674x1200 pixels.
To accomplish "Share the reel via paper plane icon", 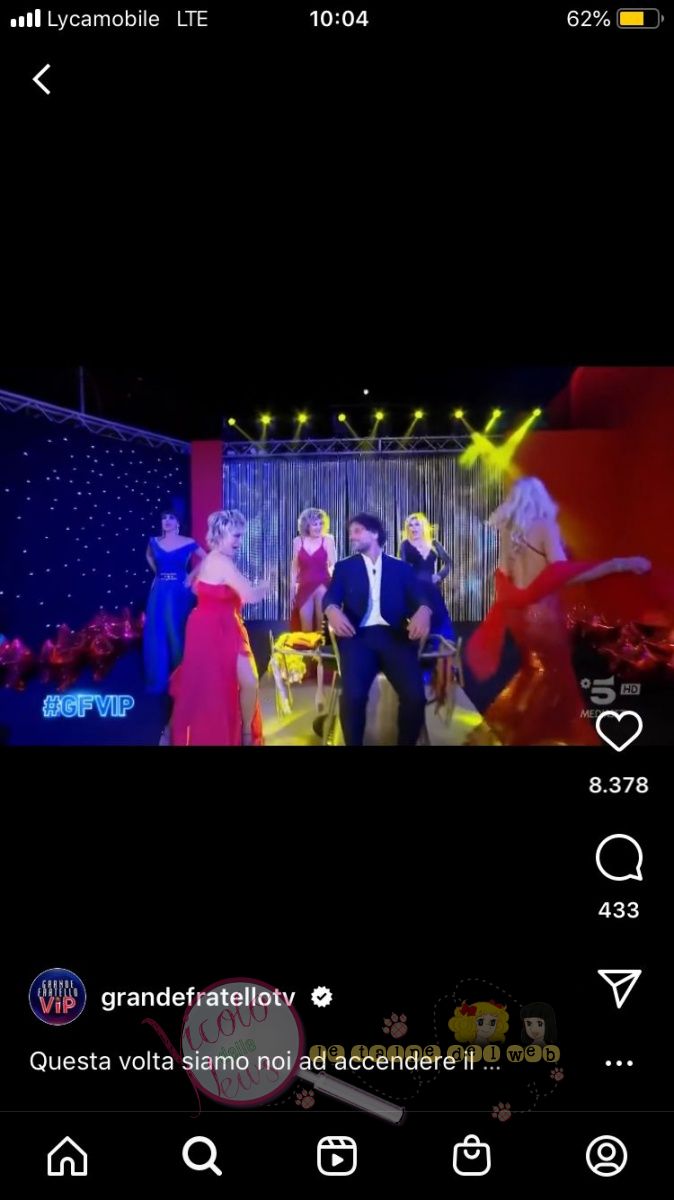I will coord(618,987).
